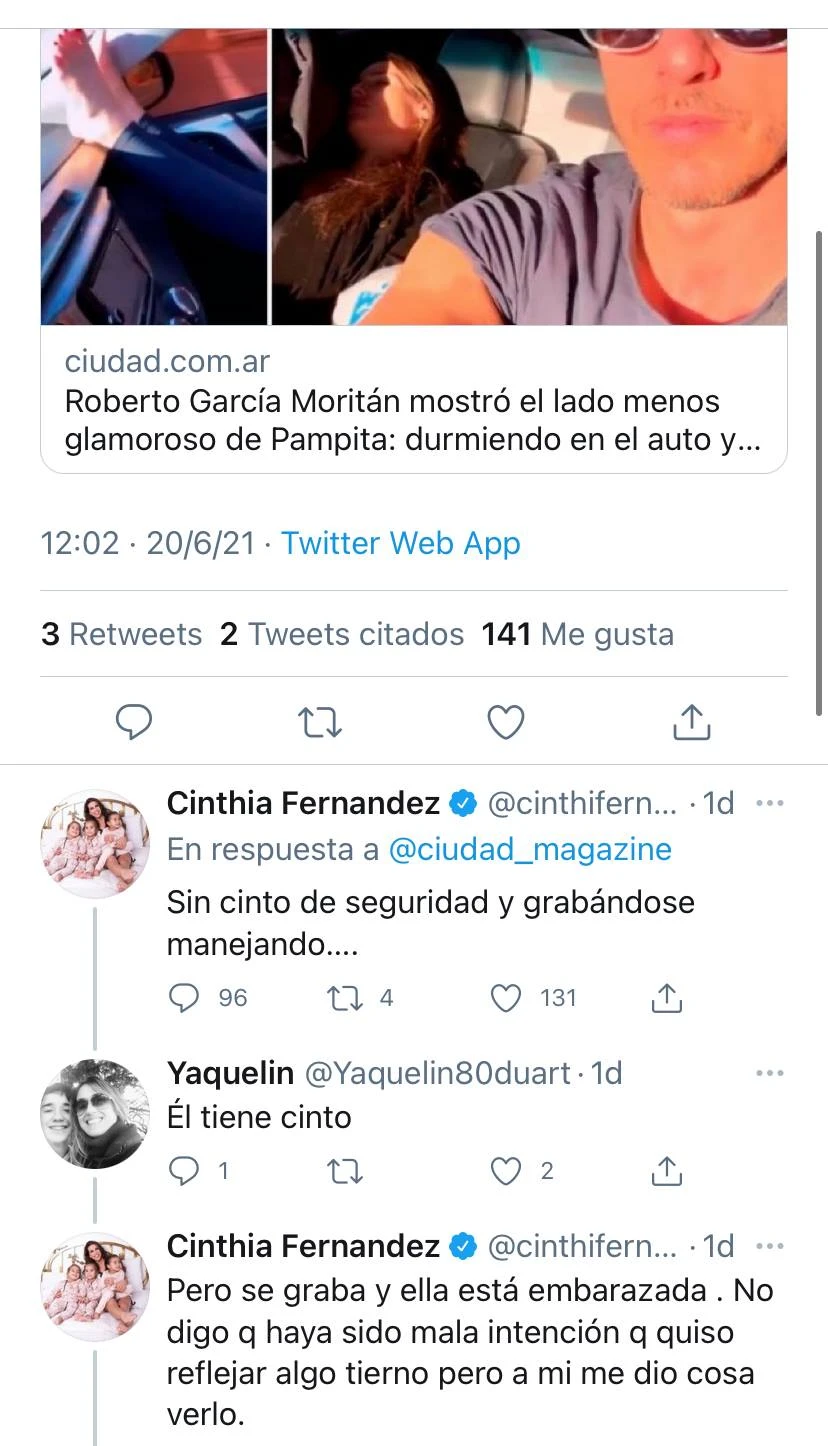828x1446 pixels.
Task: View the 3 Retweets list
Action: (x=121, y=634)
